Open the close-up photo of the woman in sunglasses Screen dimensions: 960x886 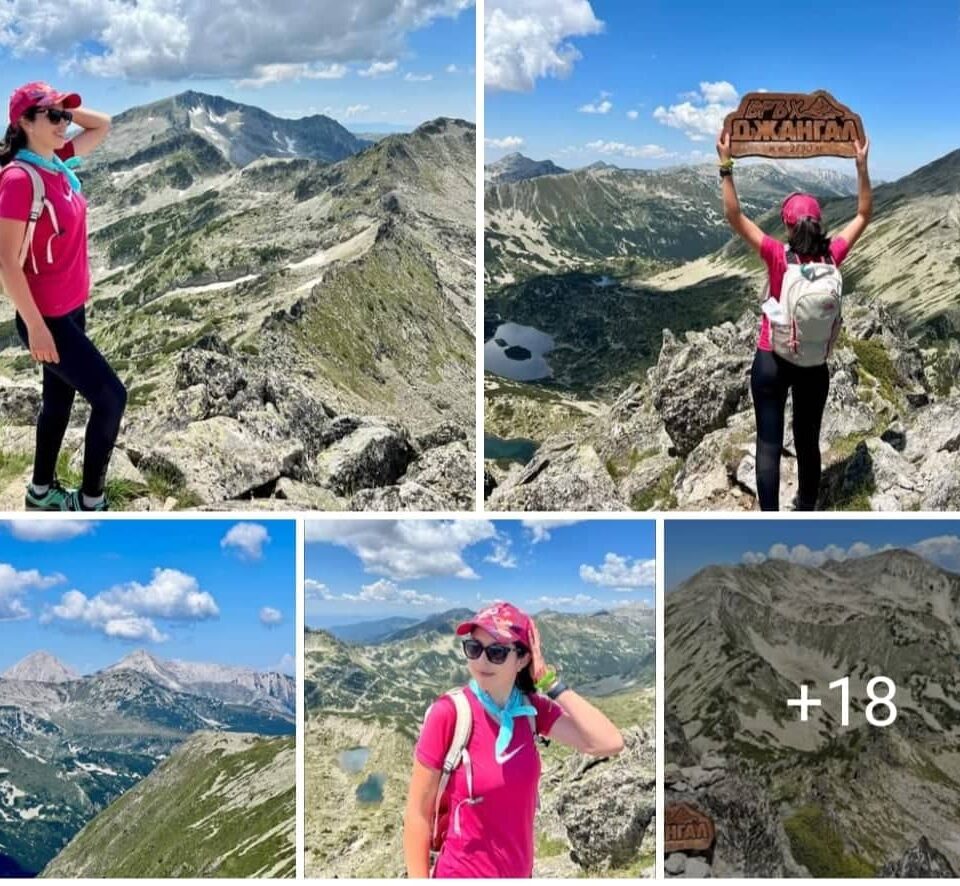[480, 698]
